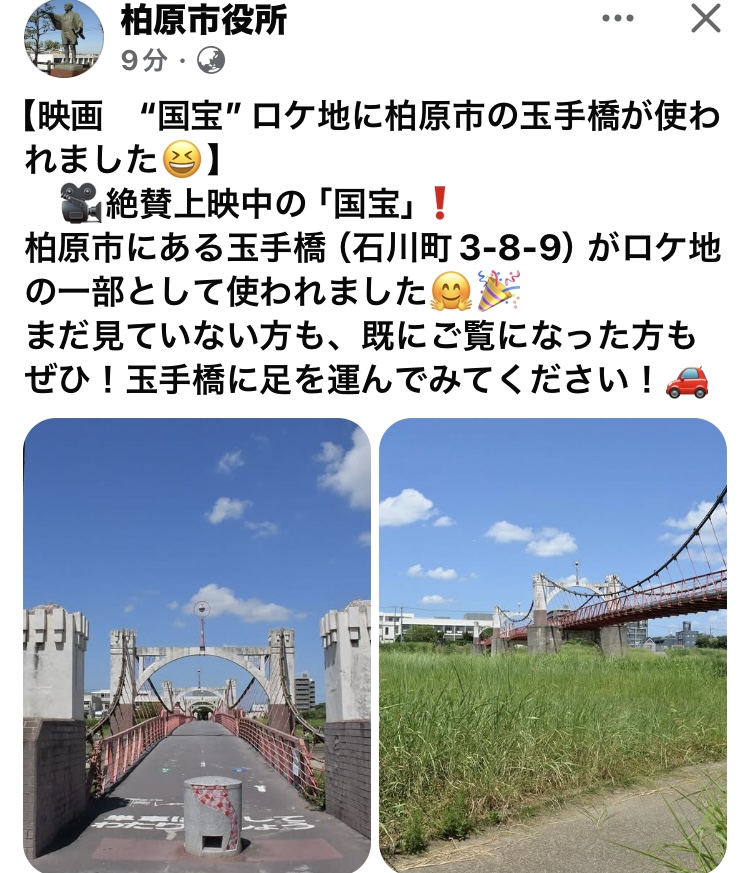The image size is (750, 873).
Task: Open 柏原市役所 profile picture
Action: click(64, 38)
